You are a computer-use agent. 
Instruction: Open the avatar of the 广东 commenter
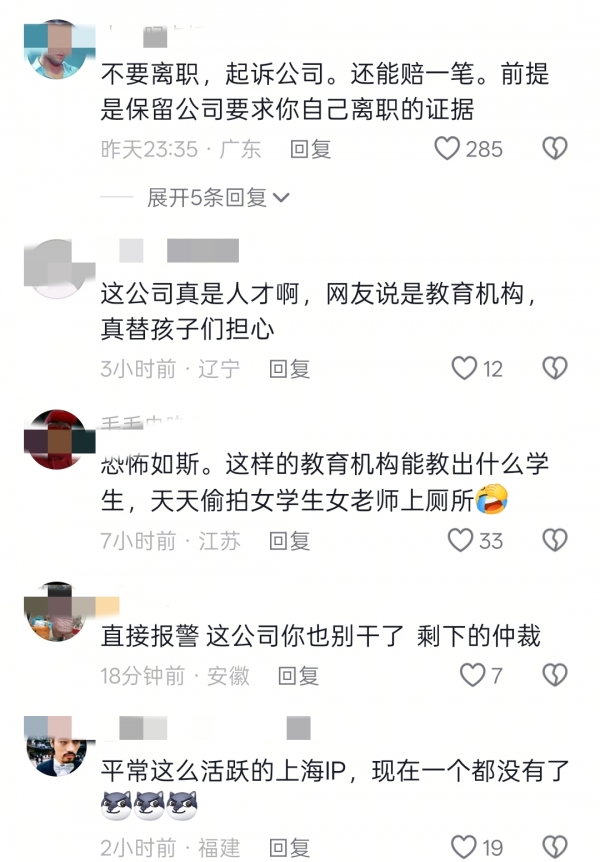[57, 48]
